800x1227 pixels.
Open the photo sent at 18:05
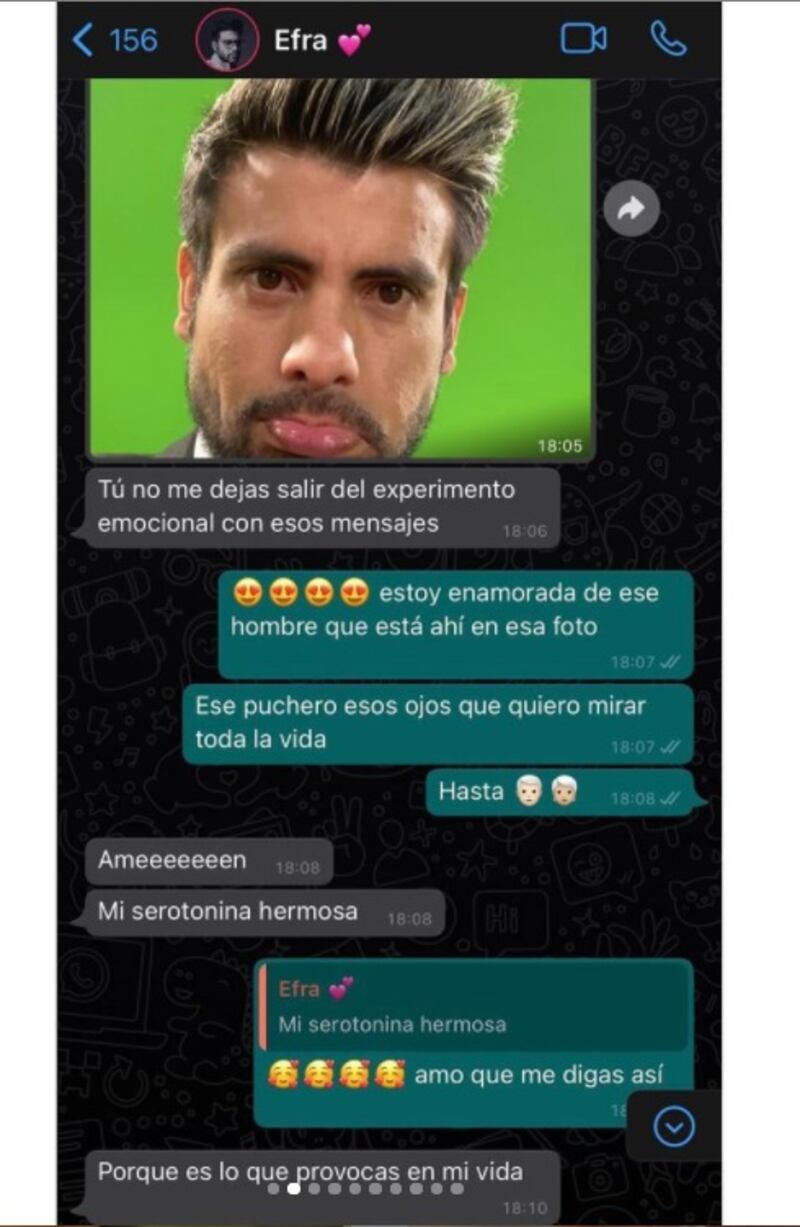coord(340,268)
